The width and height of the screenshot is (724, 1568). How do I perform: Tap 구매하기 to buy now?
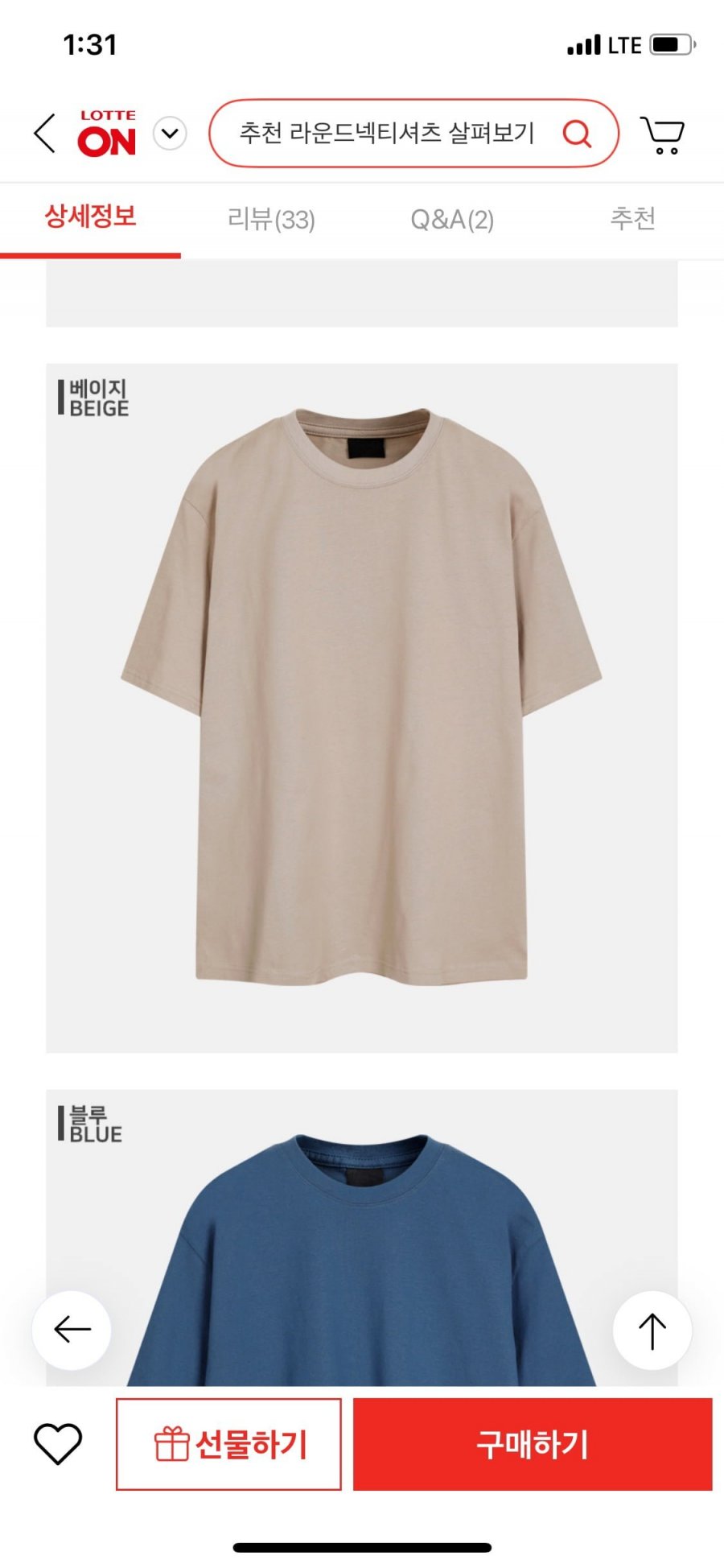(533, 1444)
